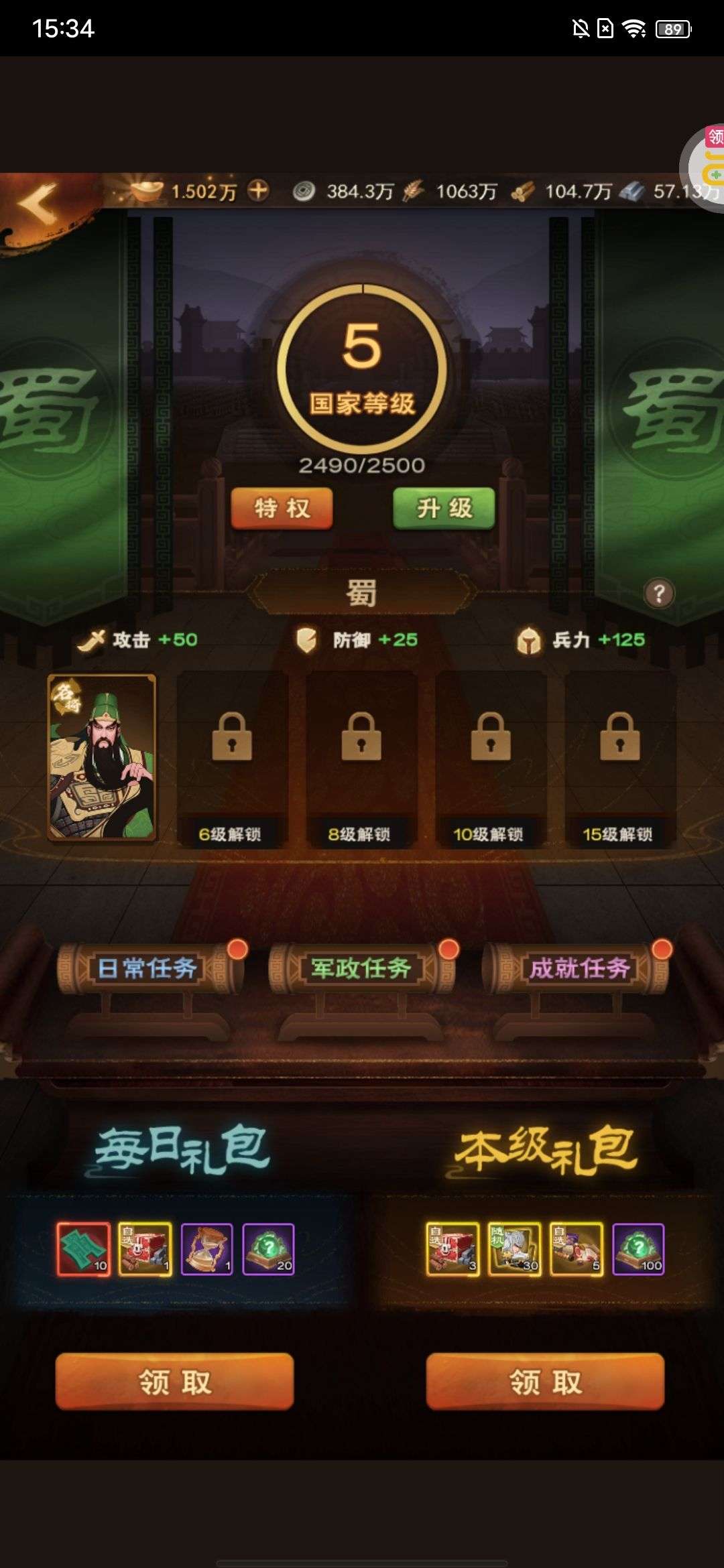Open the 特权 privileges button

282,509
